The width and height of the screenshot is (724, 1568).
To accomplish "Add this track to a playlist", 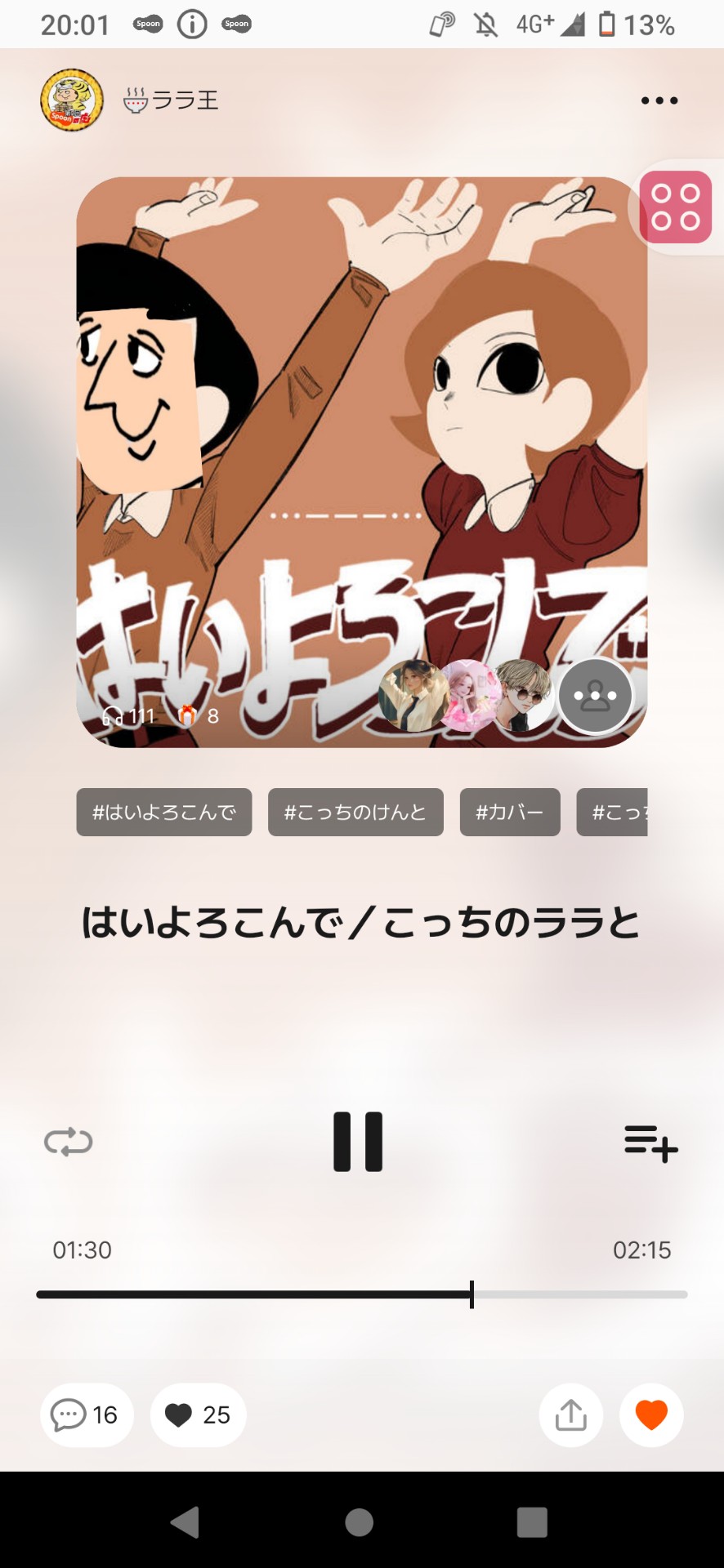I will click(650, 1142).
